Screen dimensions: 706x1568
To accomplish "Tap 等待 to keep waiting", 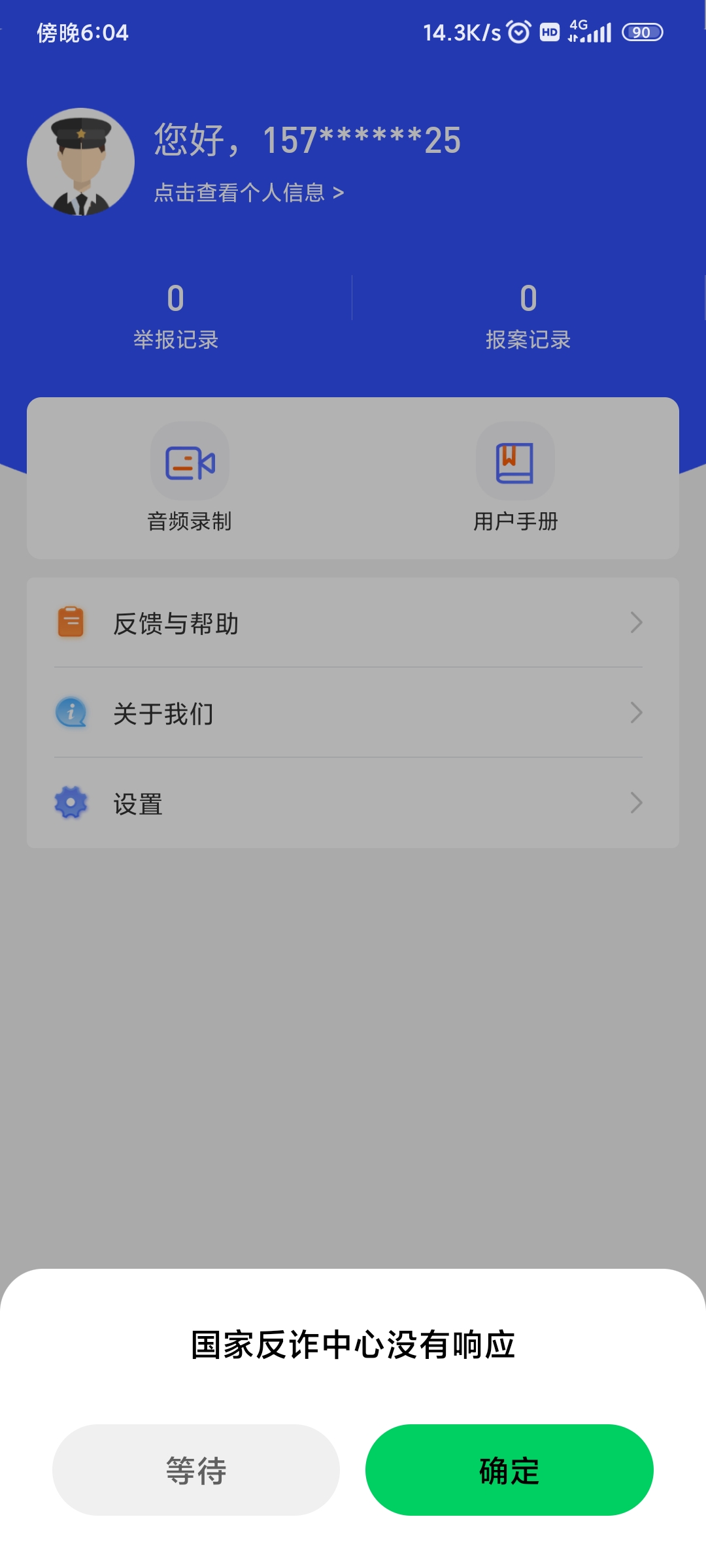I will tap(196, 1470).
